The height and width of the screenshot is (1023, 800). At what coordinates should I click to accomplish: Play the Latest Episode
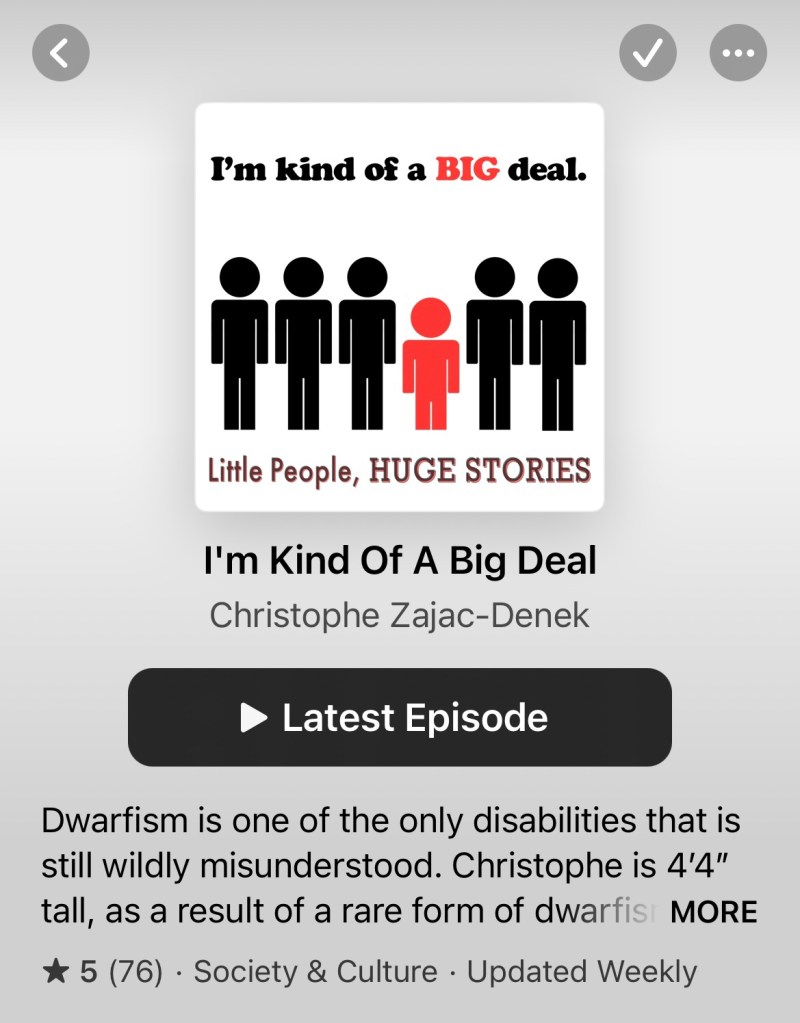[x=400, y=717]
